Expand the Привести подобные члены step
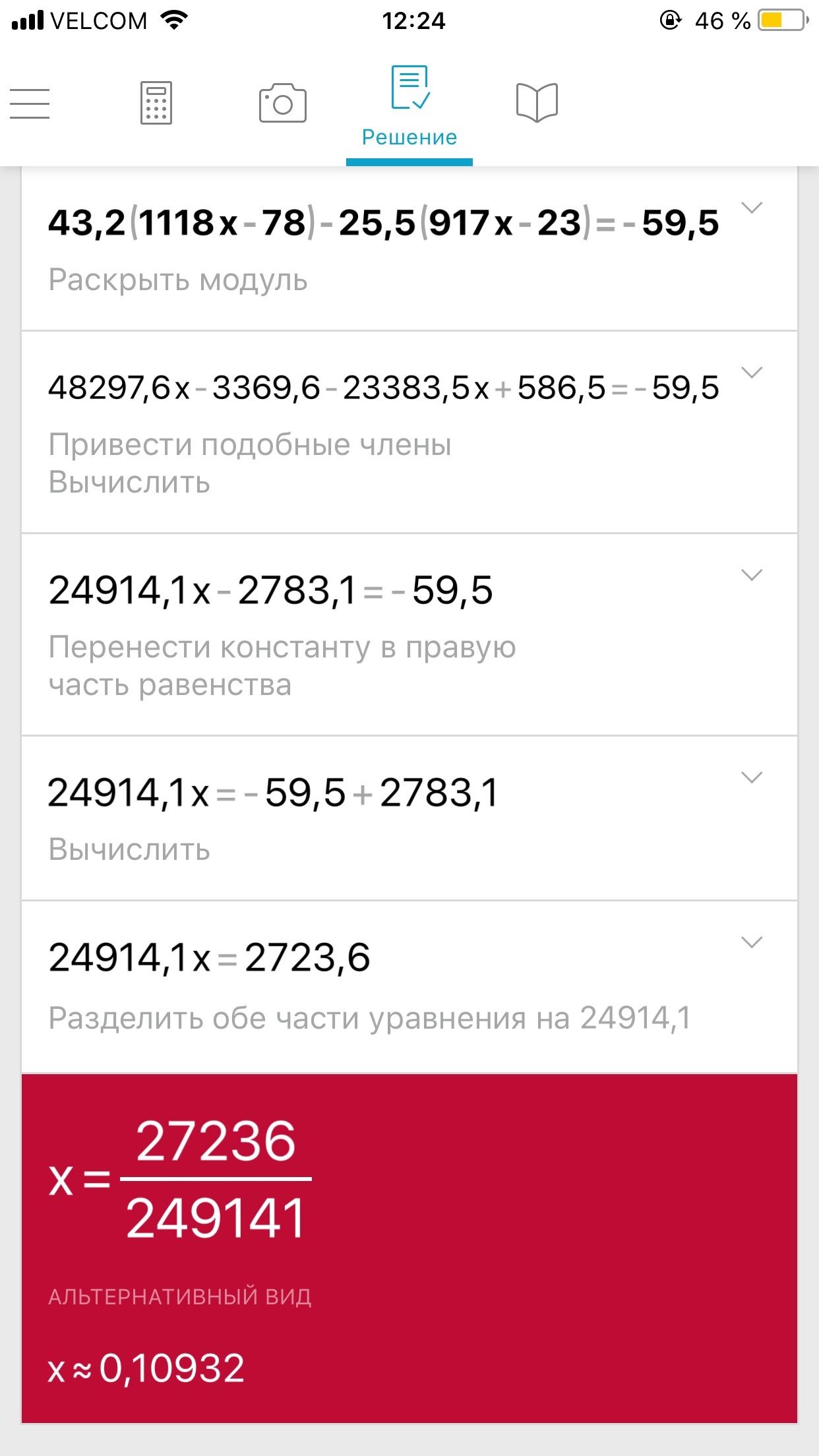 752,373
